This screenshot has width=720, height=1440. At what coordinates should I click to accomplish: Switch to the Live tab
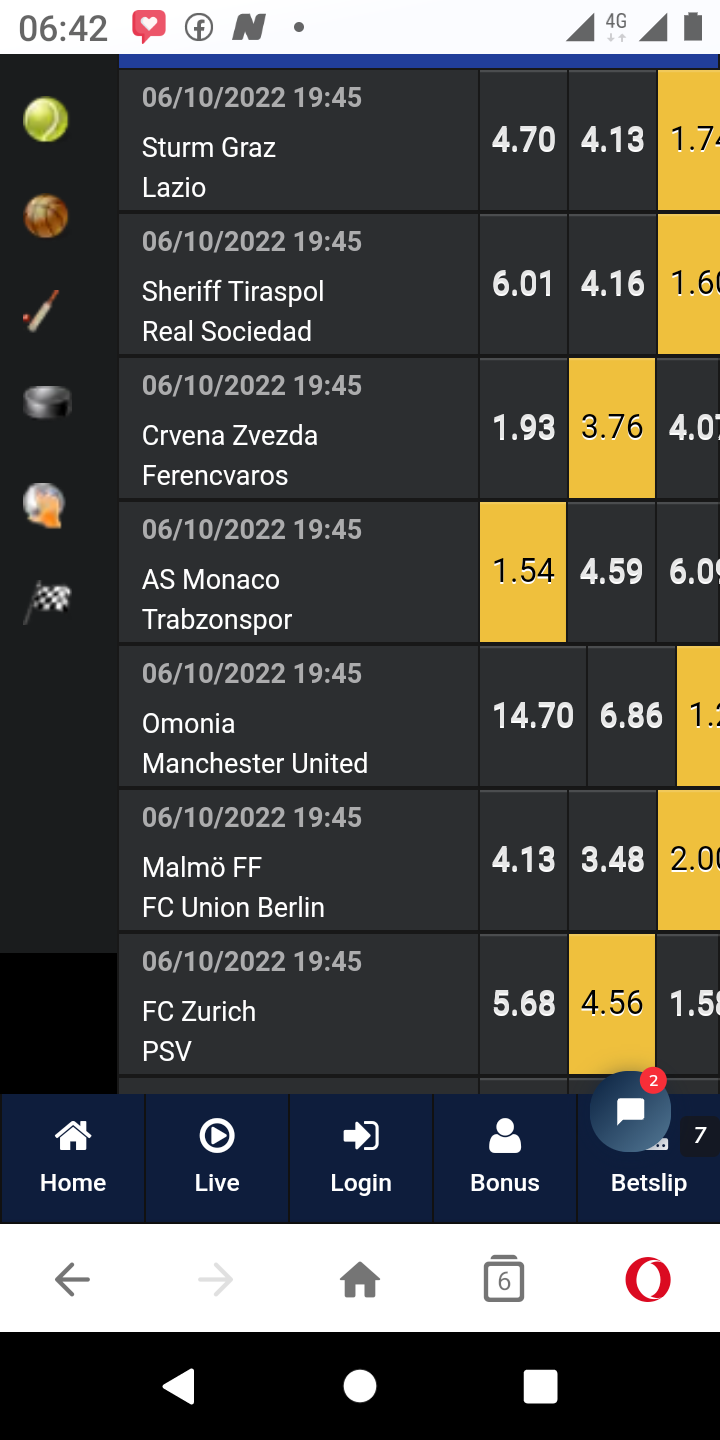(217, 1157)
